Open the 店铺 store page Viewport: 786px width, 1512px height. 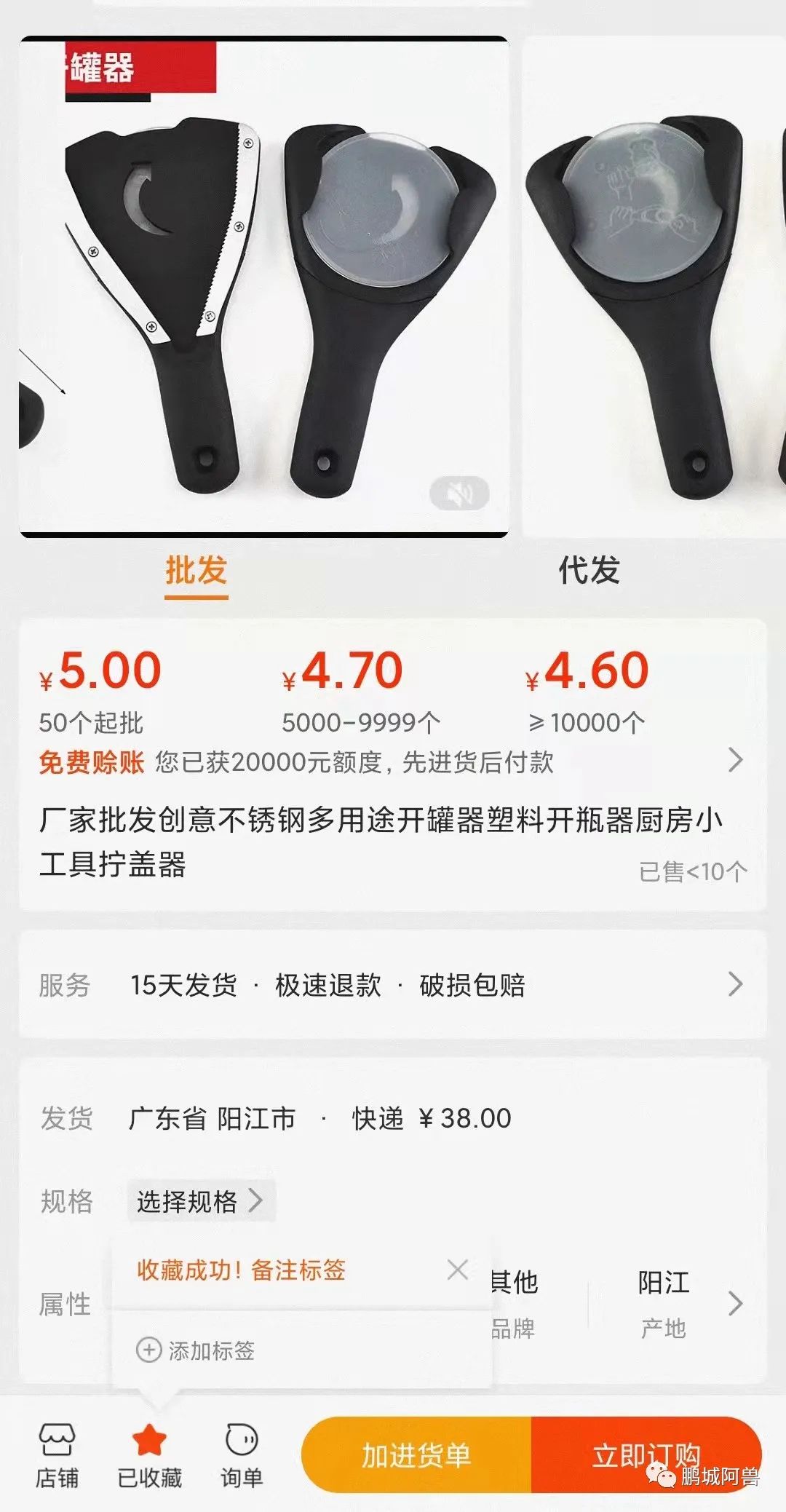click(x=57, y=1456)
